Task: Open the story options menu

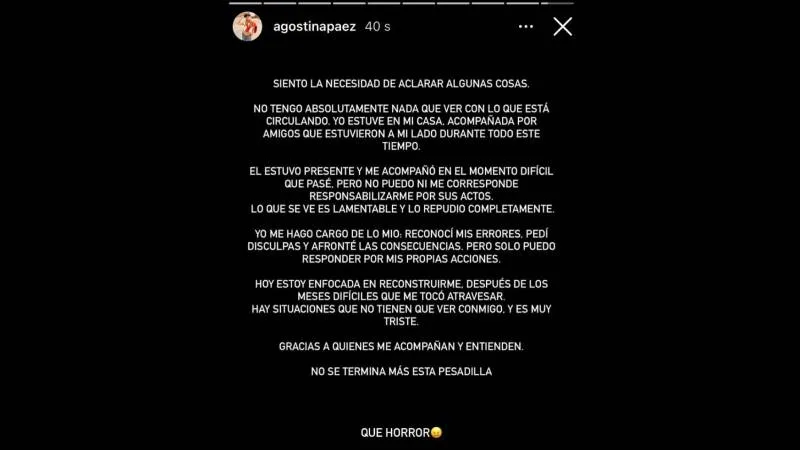Action: coord(526,27)
